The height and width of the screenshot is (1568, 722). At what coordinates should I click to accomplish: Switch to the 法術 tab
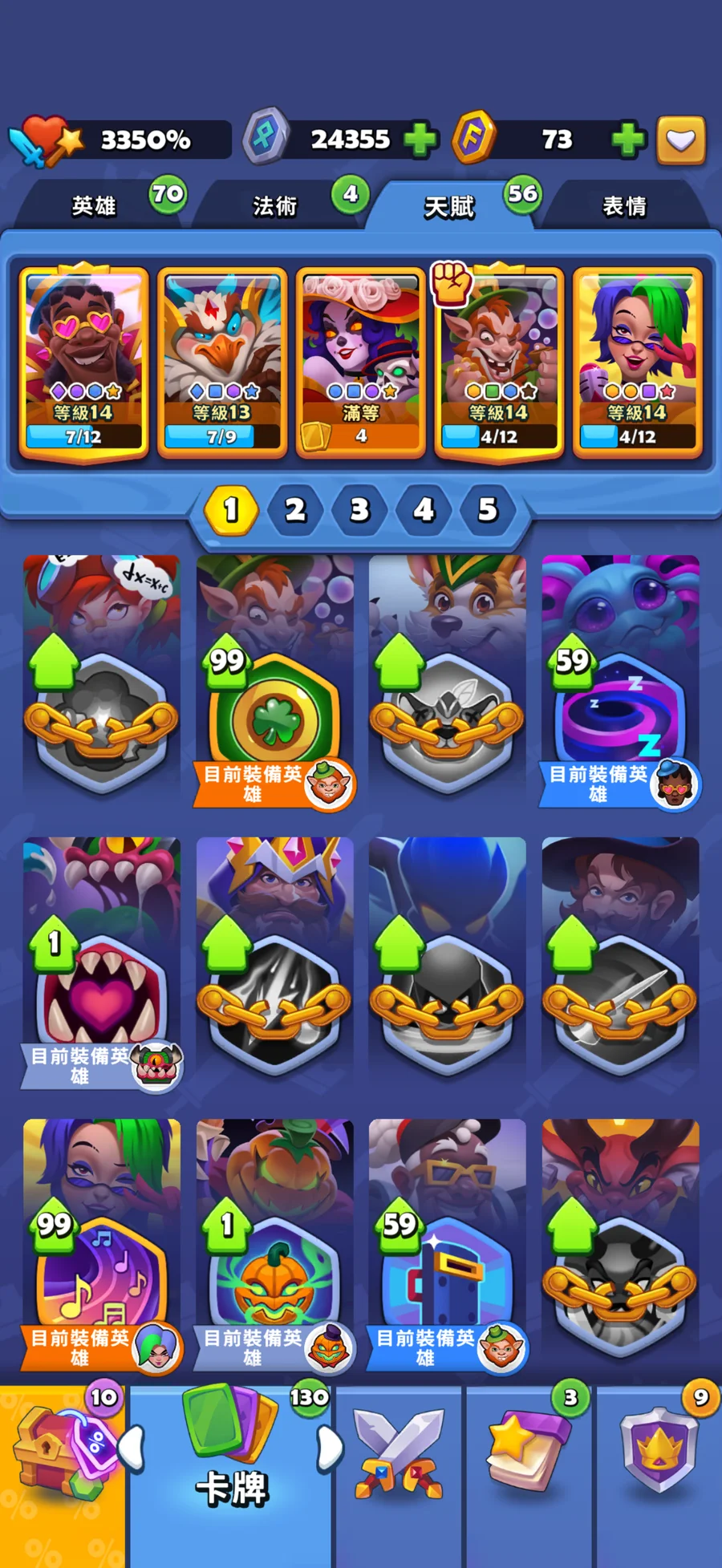tap(275, 207)
